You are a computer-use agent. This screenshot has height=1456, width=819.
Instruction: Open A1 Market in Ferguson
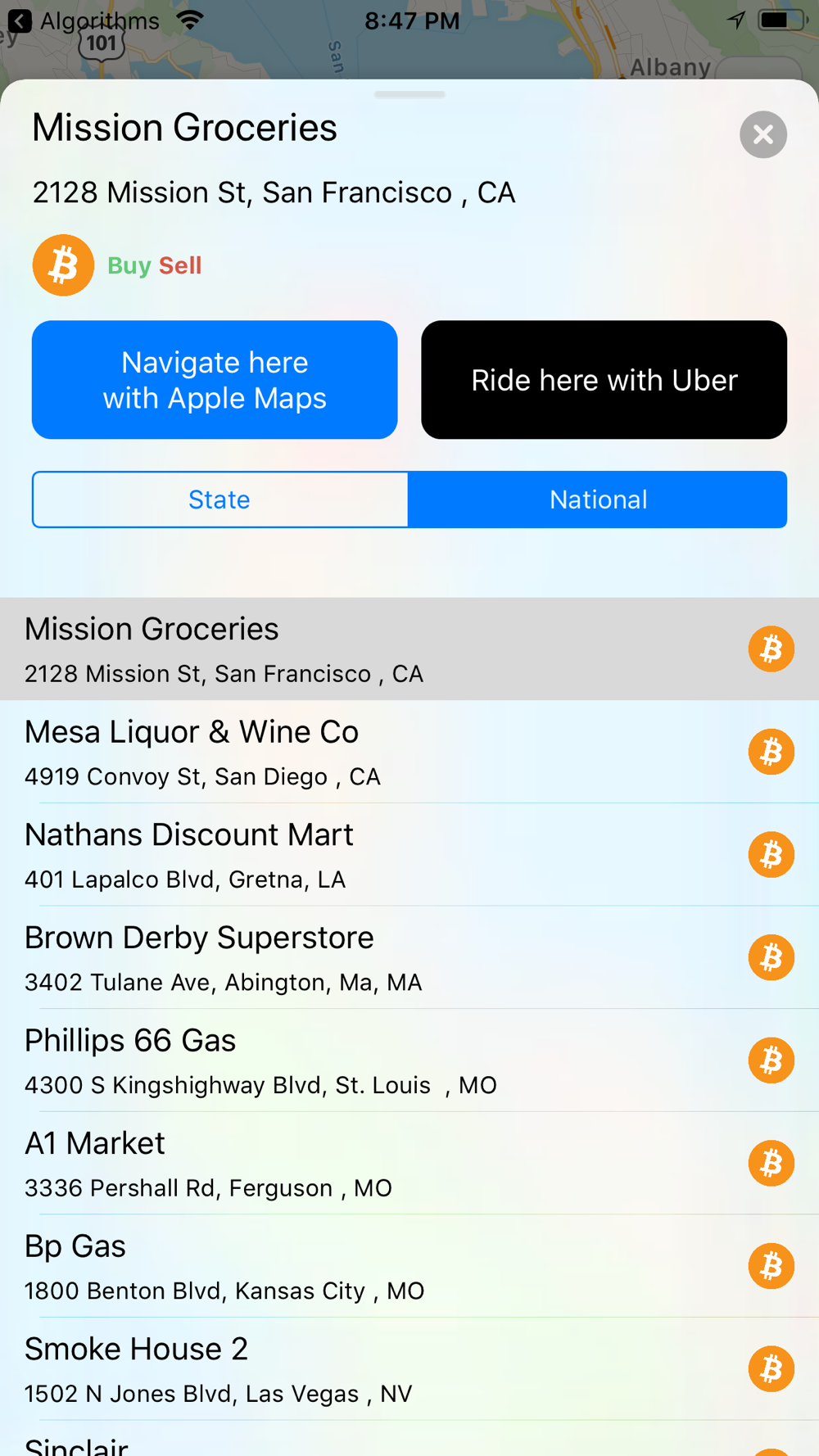pyautogui.click(x=409, y=1163)
